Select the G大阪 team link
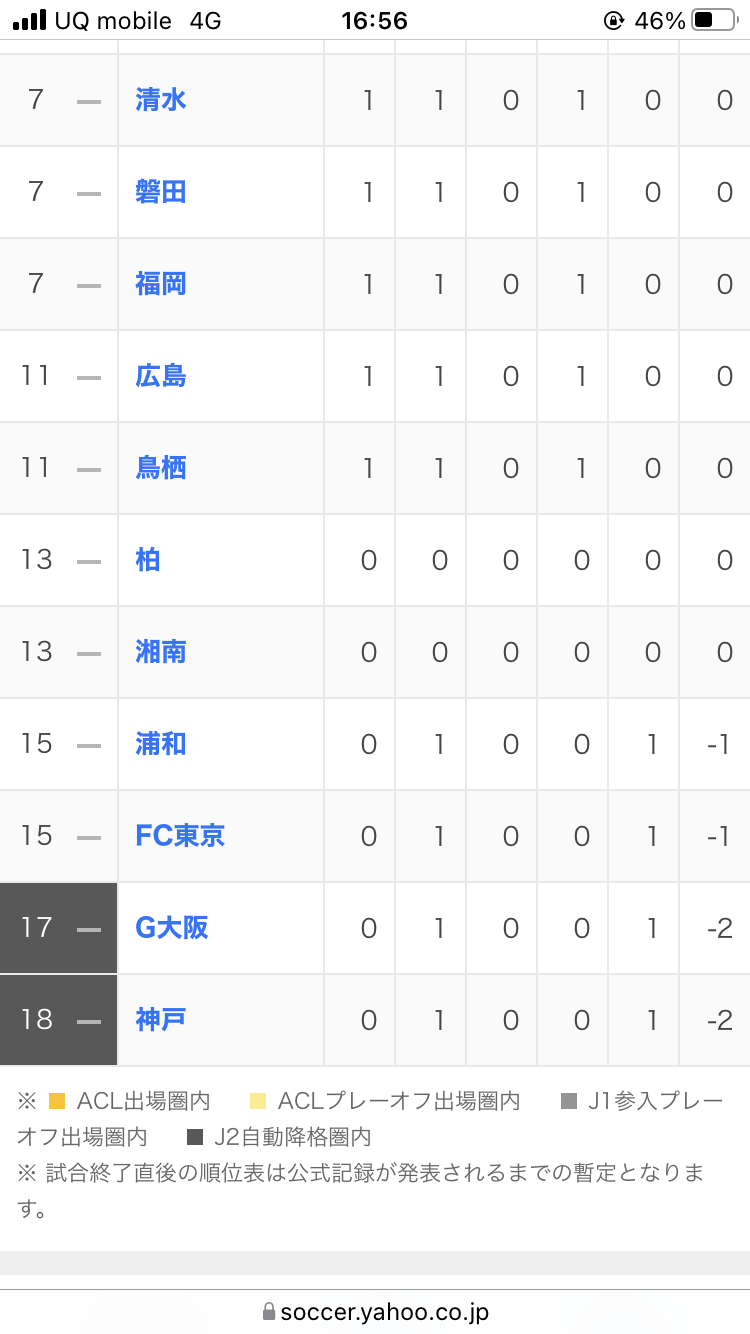750x1334 pixels. pyautogui.click(x=172, y=928)
